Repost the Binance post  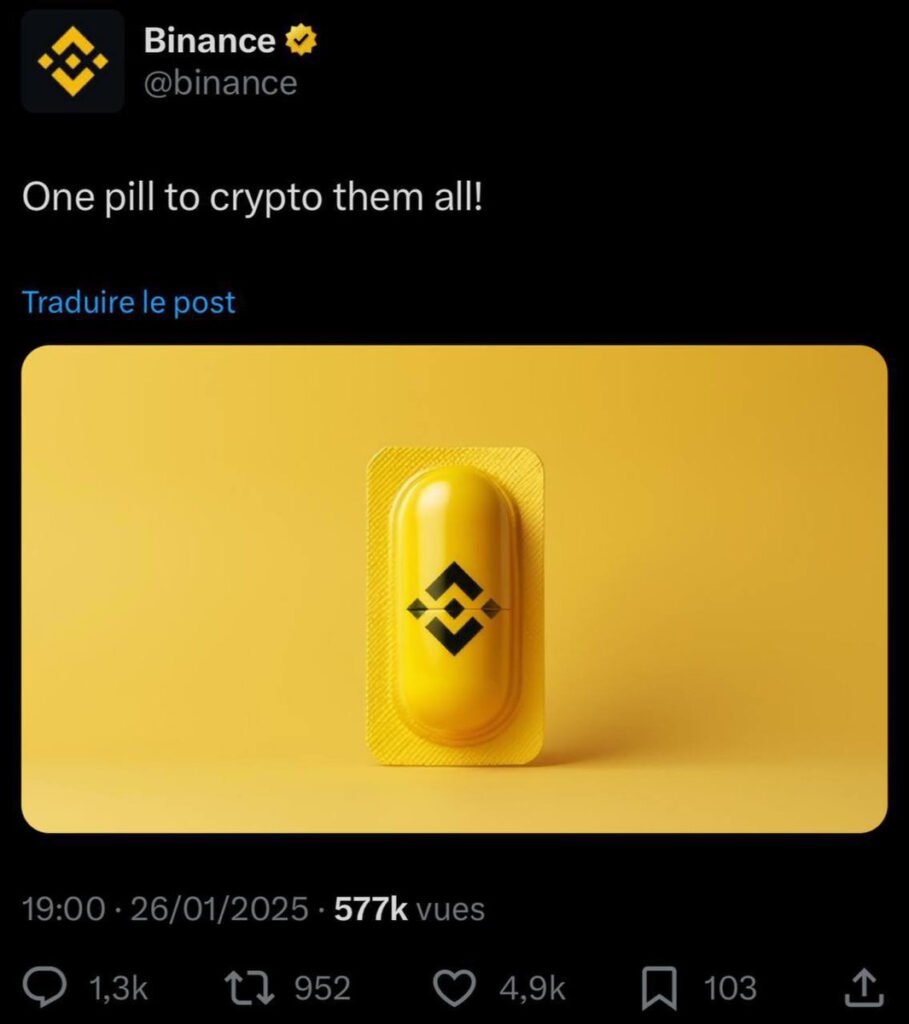[x=249, y=987]
